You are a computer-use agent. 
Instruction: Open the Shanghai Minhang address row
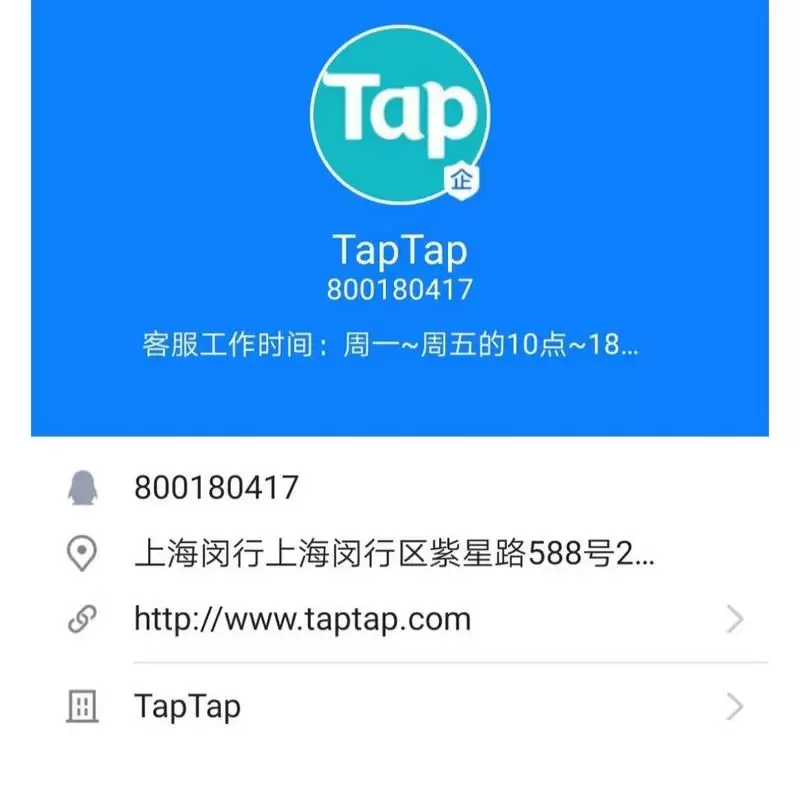(x=394, y=553)
